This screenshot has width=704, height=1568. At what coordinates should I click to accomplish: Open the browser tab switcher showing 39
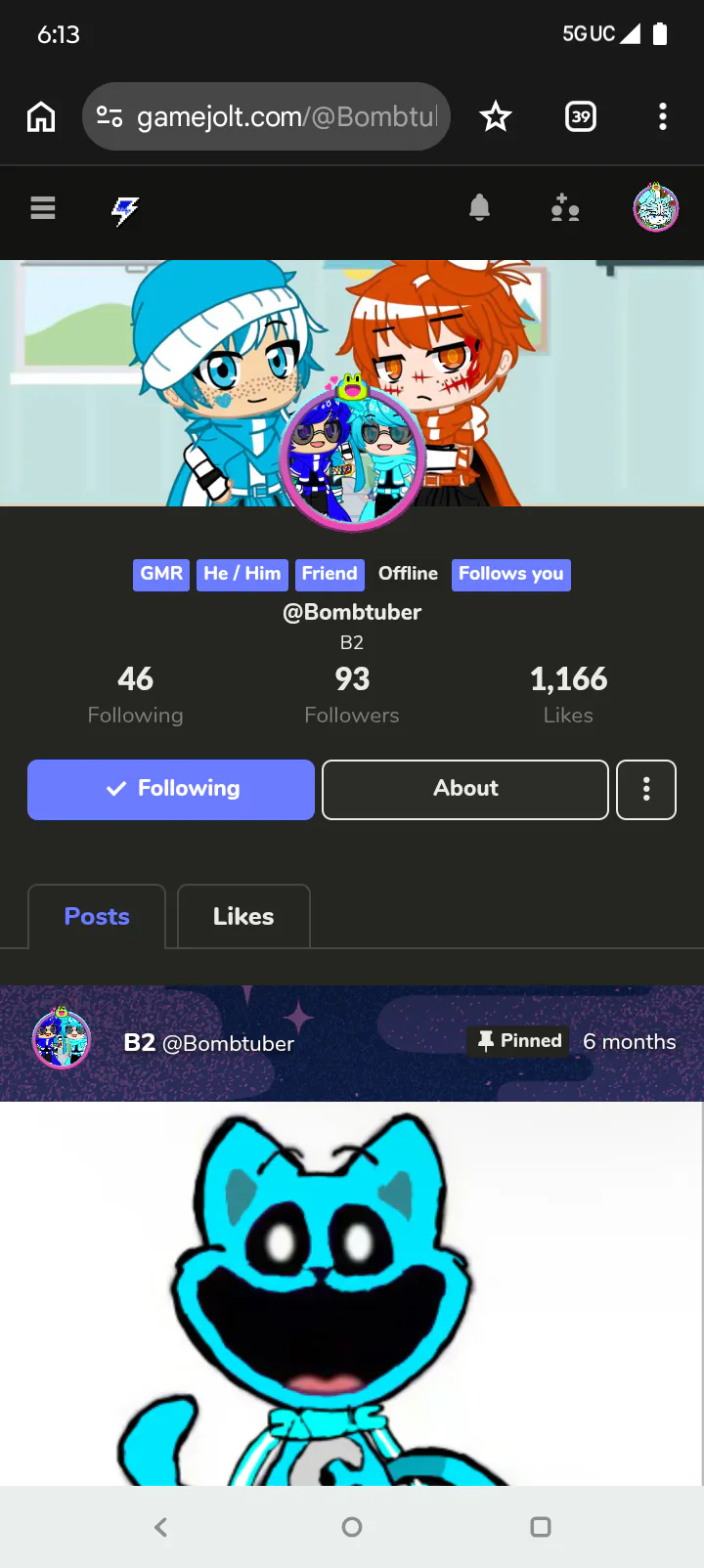(x=581, y=116)
